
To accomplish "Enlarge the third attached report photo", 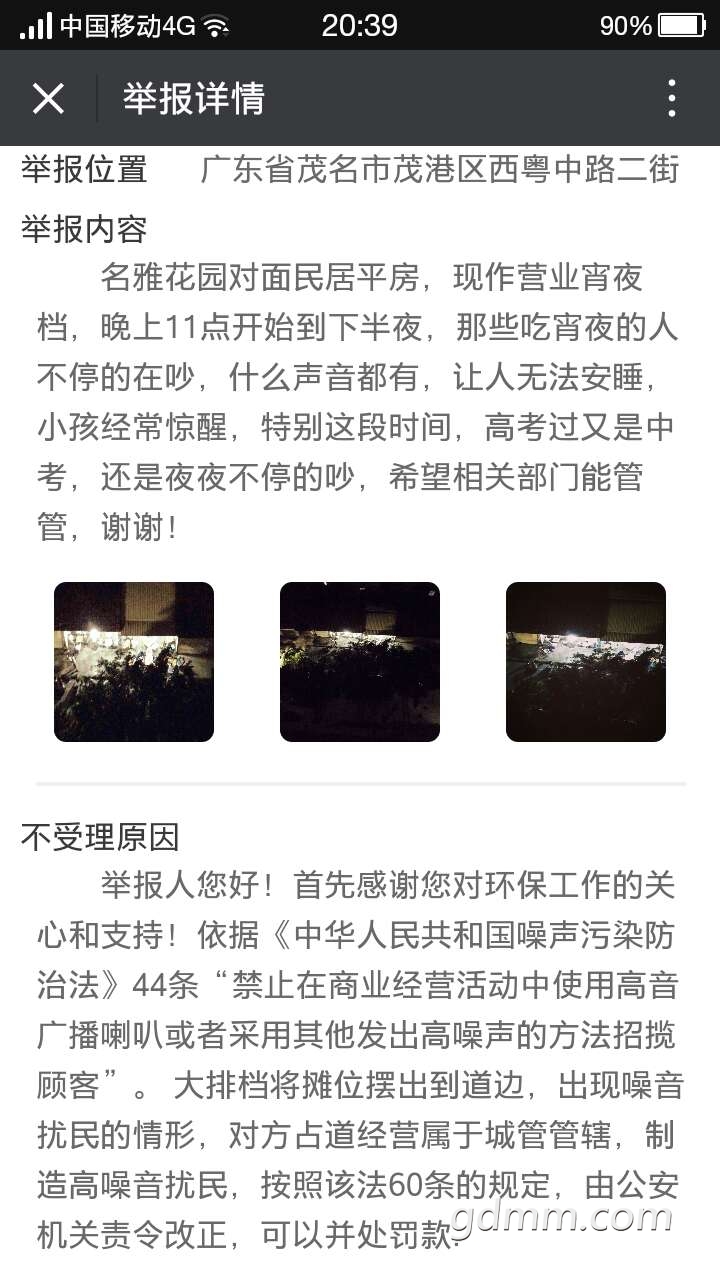I will pyautogui.click(x=586, y=662).
